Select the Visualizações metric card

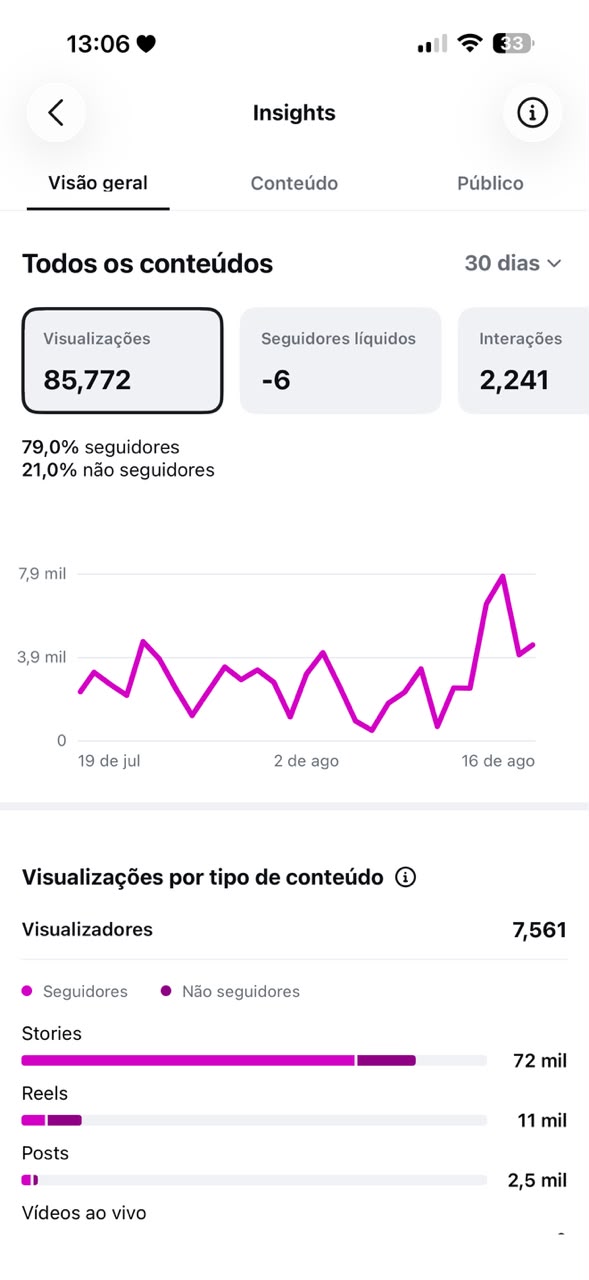122,361
